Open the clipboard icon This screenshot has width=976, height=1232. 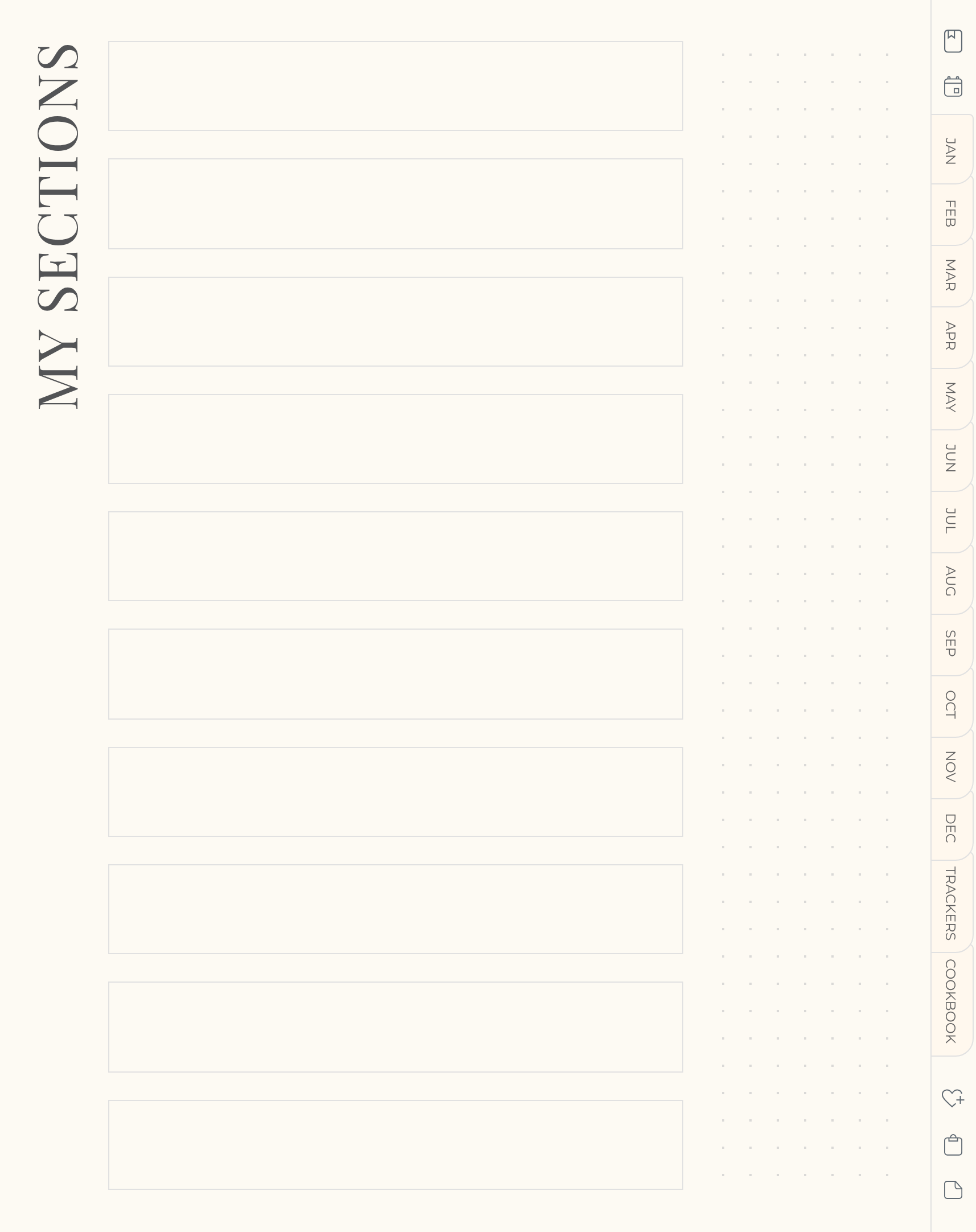click(953, 1145)
